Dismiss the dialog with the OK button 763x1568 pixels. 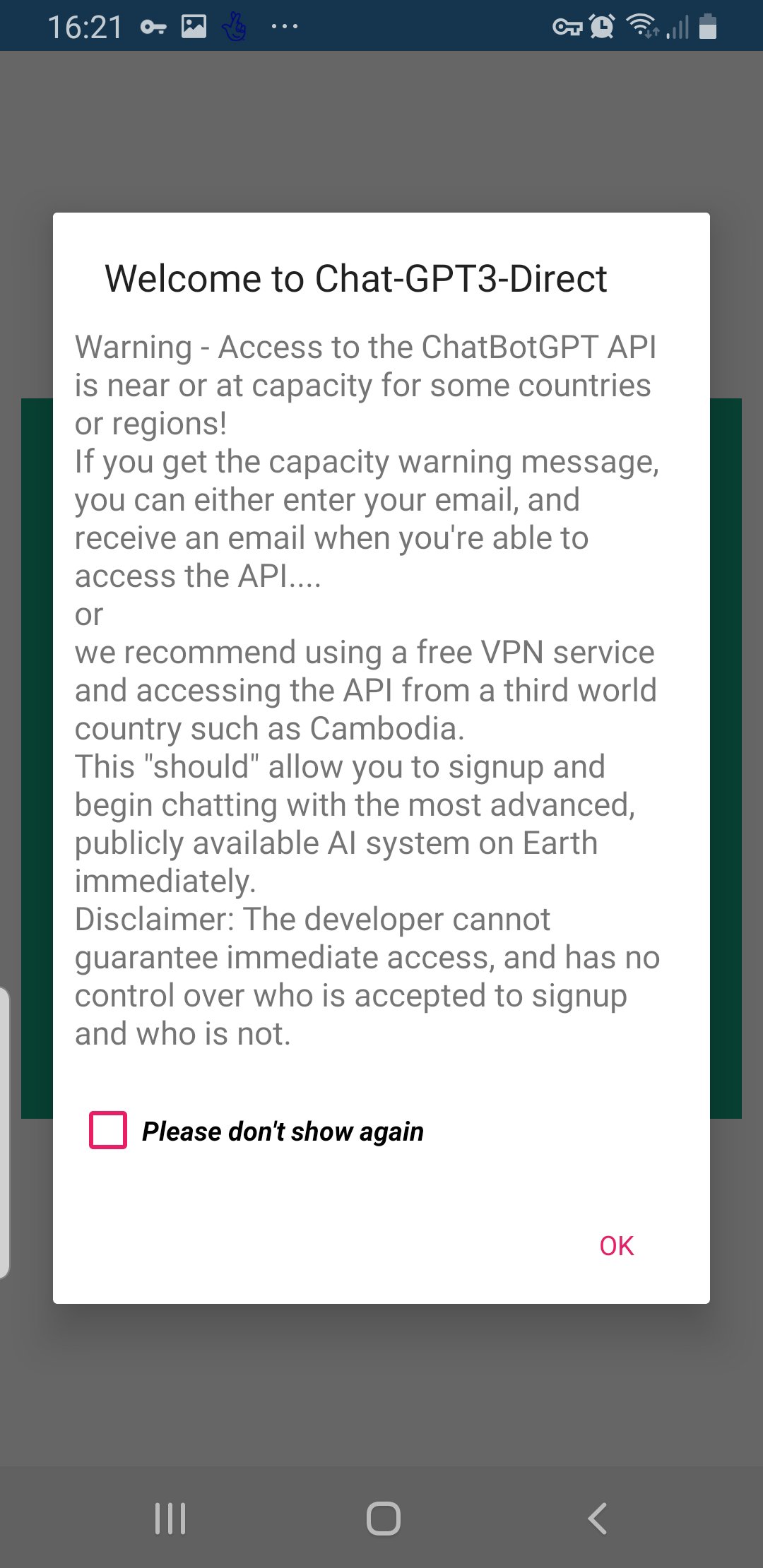615,1245
